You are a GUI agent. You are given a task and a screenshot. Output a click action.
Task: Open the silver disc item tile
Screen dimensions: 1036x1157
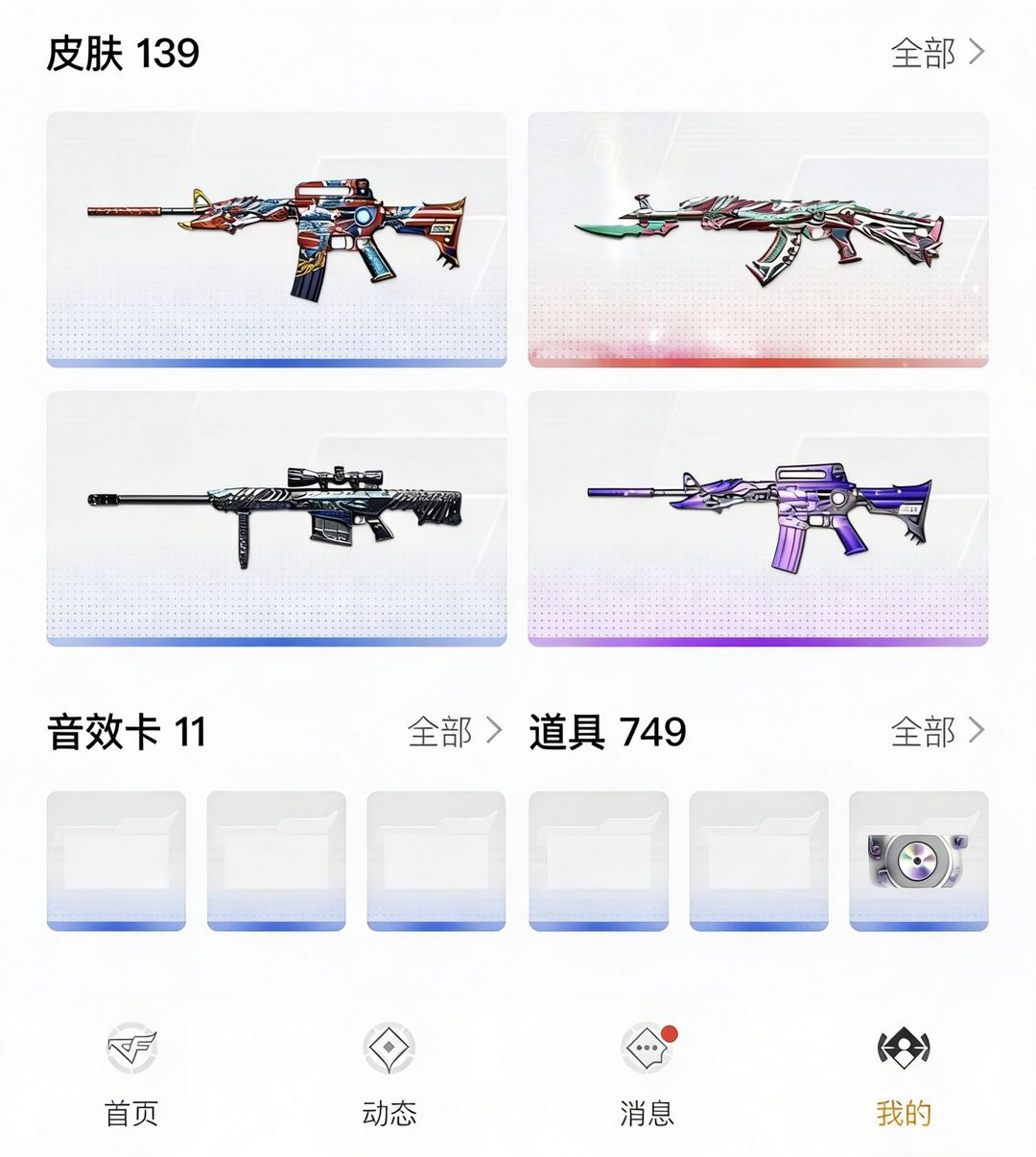click(918, 860)
